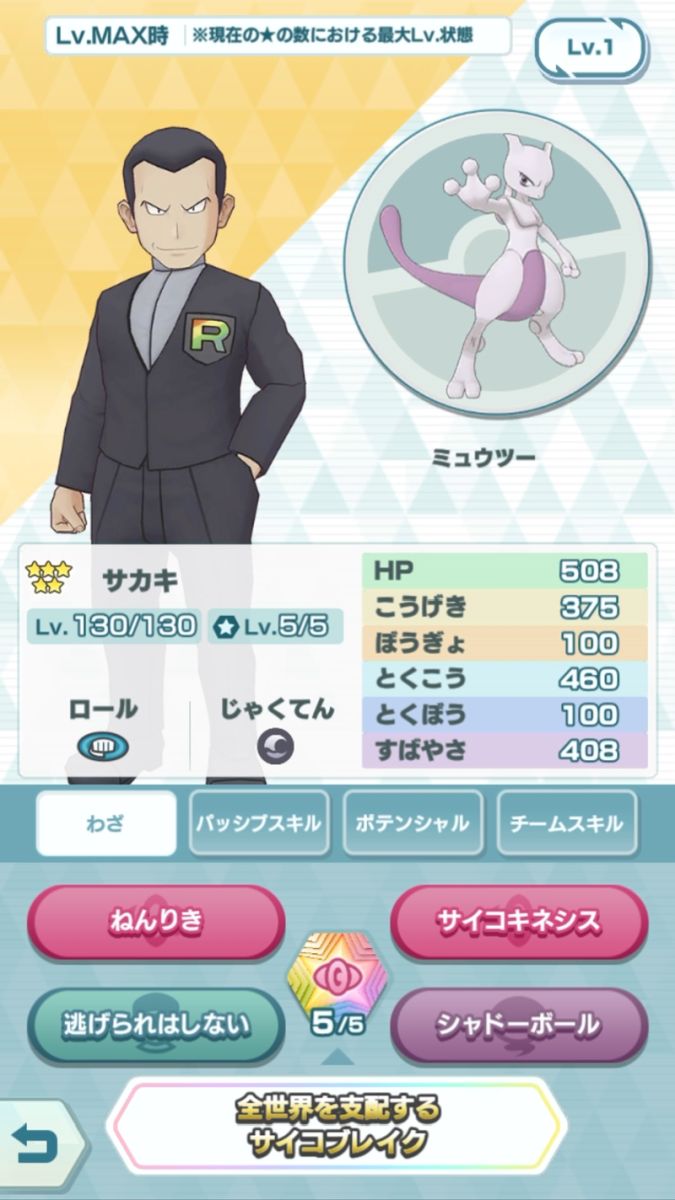
Task: View details of the ねんりき move
Action: click(155, 922)
